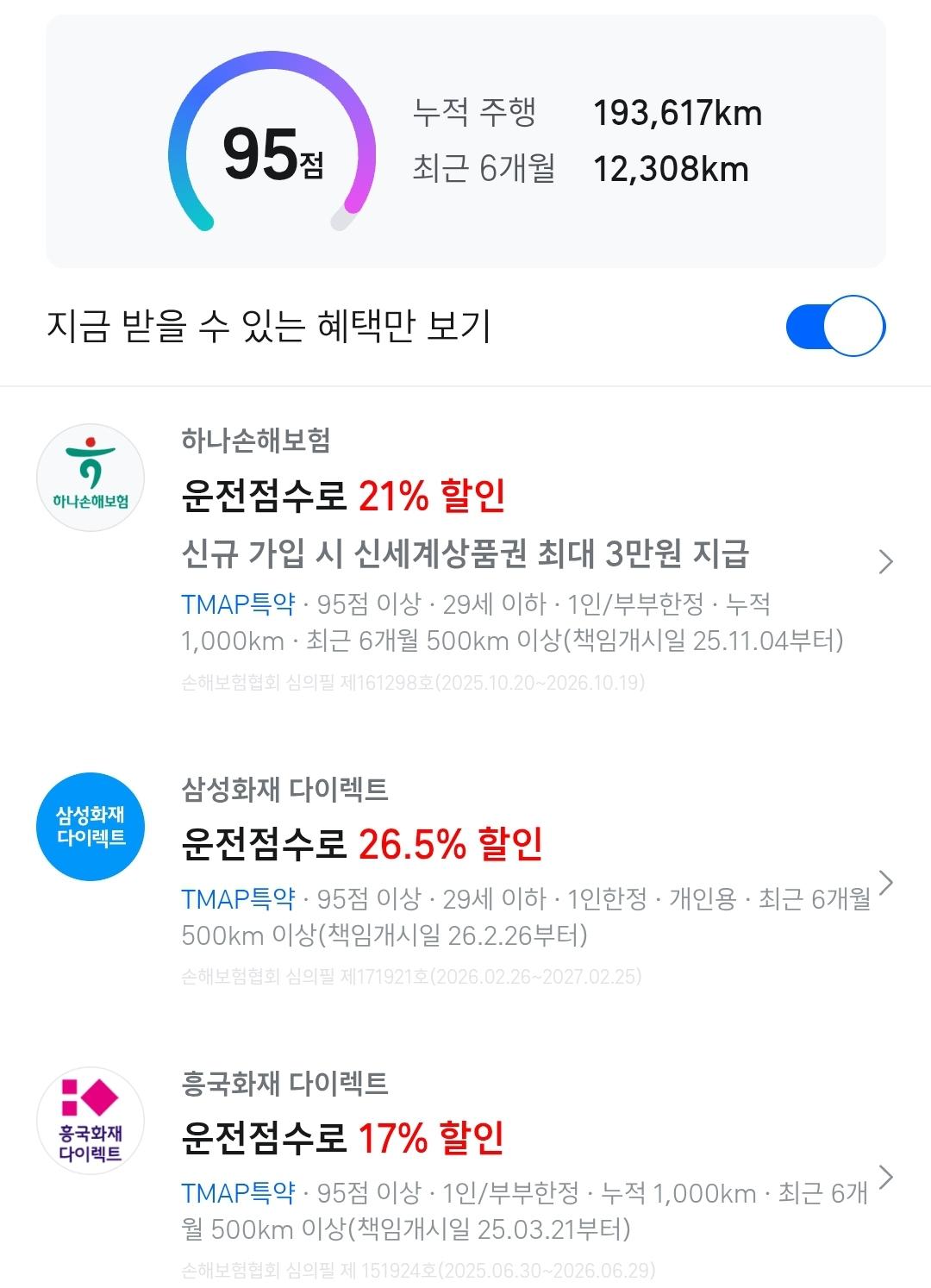Turn on the available benefits only filter
The width and height of the screenshot is (931, 1288).
[836, 325]
